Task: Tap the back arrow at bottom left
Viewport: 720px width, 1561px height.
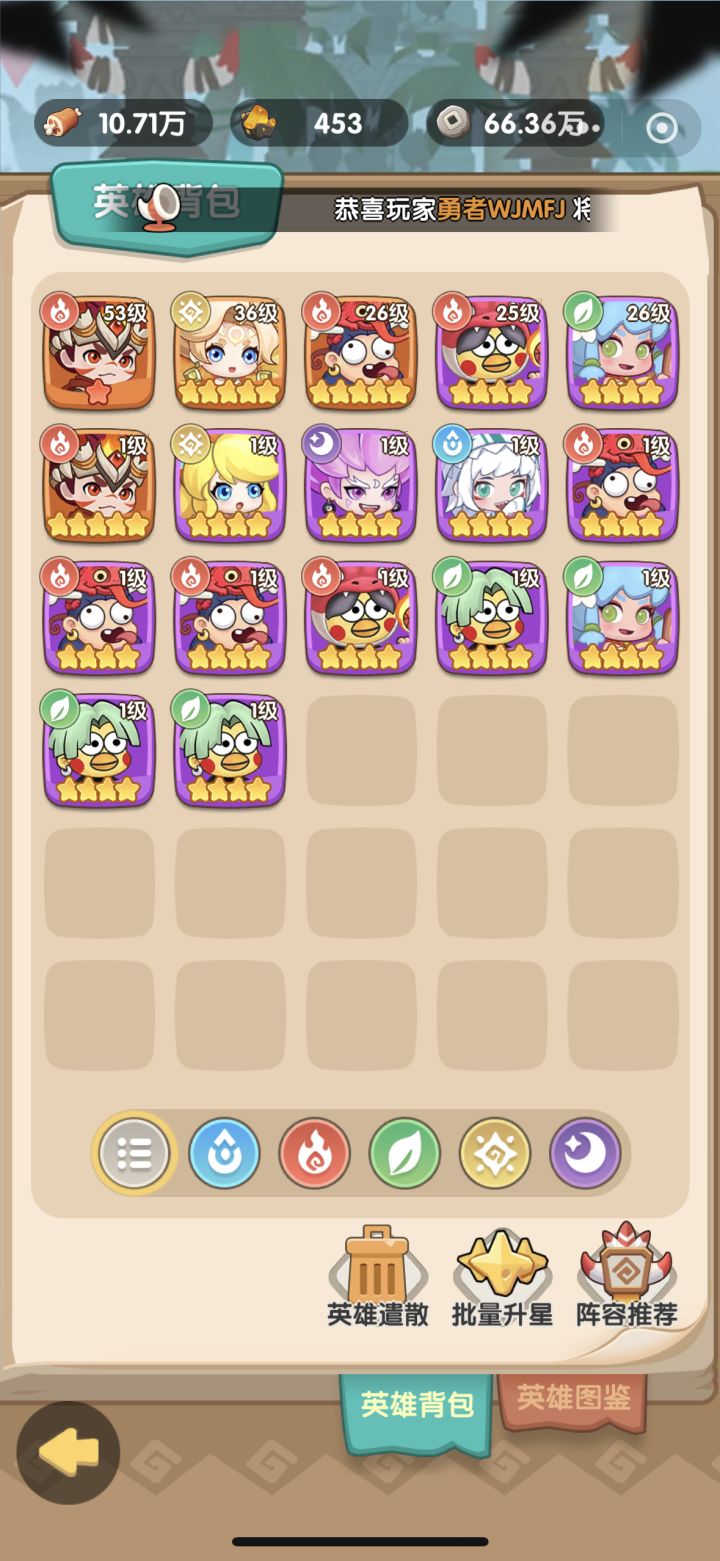Action: tap(69, 1455)
